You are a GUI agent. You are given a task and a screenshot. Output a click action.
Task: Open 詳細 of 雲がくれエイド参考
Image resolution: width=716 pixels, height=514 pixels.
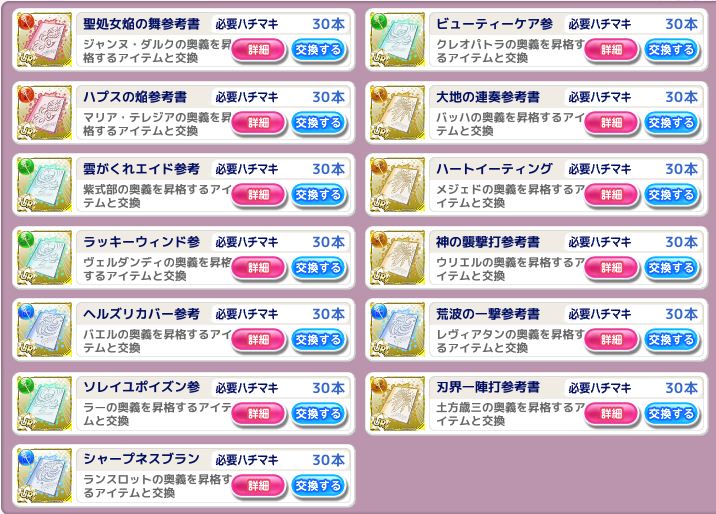pyautogui.click(x=259, y=195)
